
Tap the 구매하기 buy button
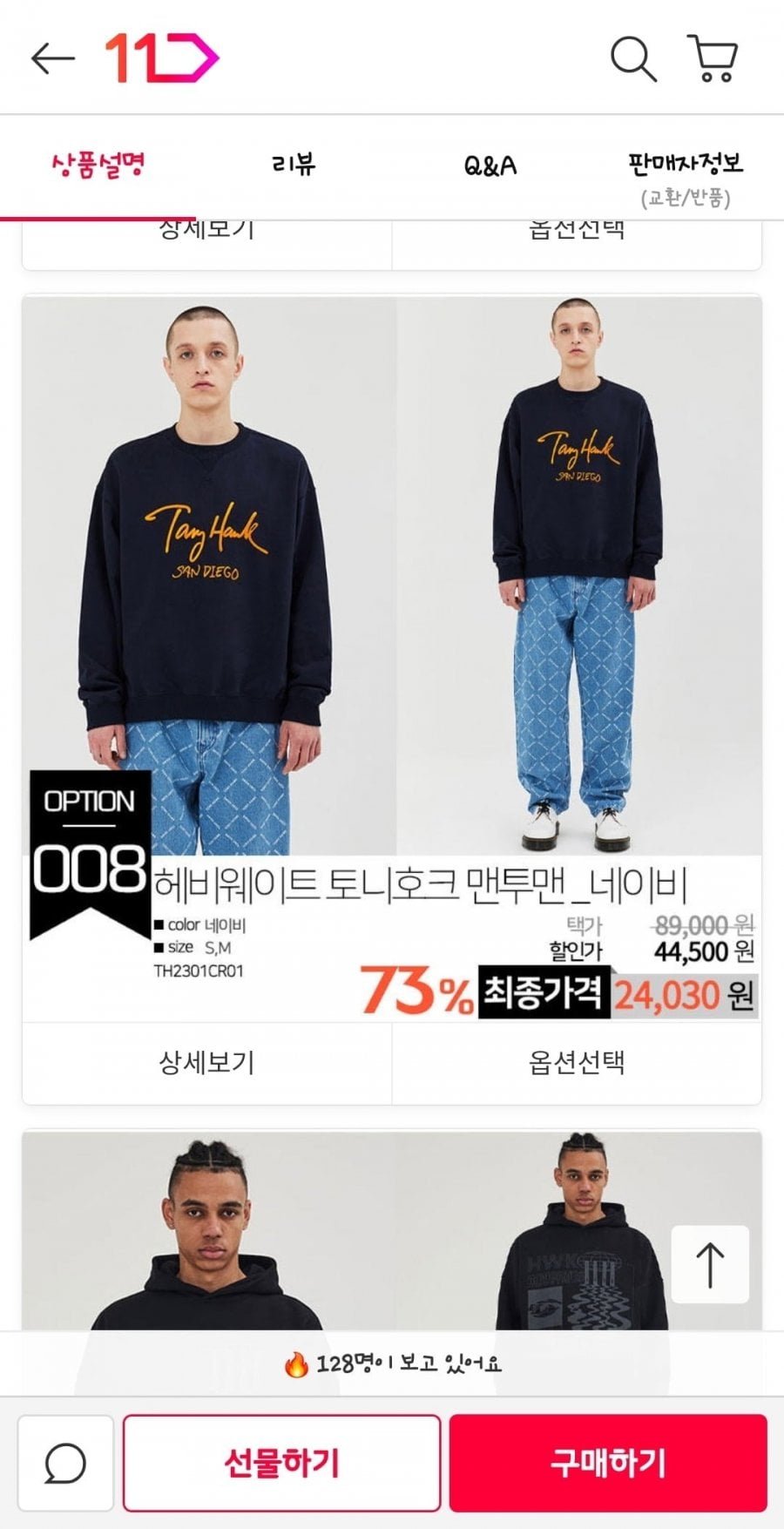[608, 1464]
